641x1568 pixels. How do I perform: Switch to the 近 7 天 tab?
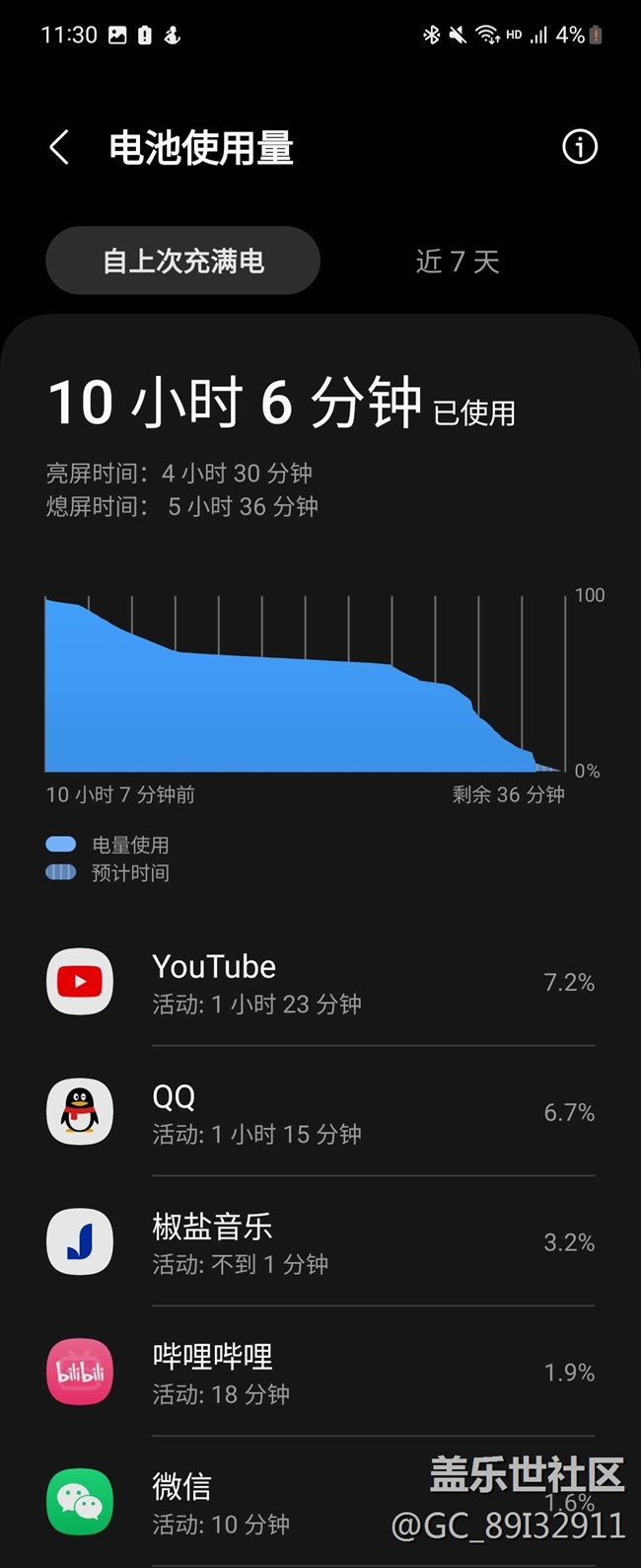pyautogui.click(x=458, y=261)
